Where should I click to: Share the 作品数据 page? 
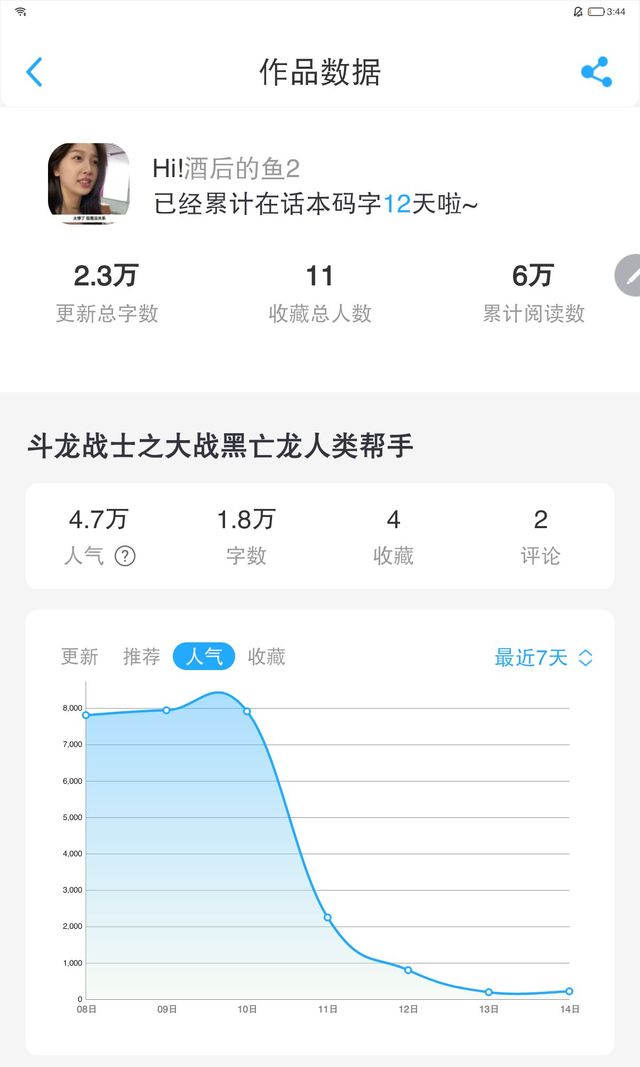(x=596, y=72)
